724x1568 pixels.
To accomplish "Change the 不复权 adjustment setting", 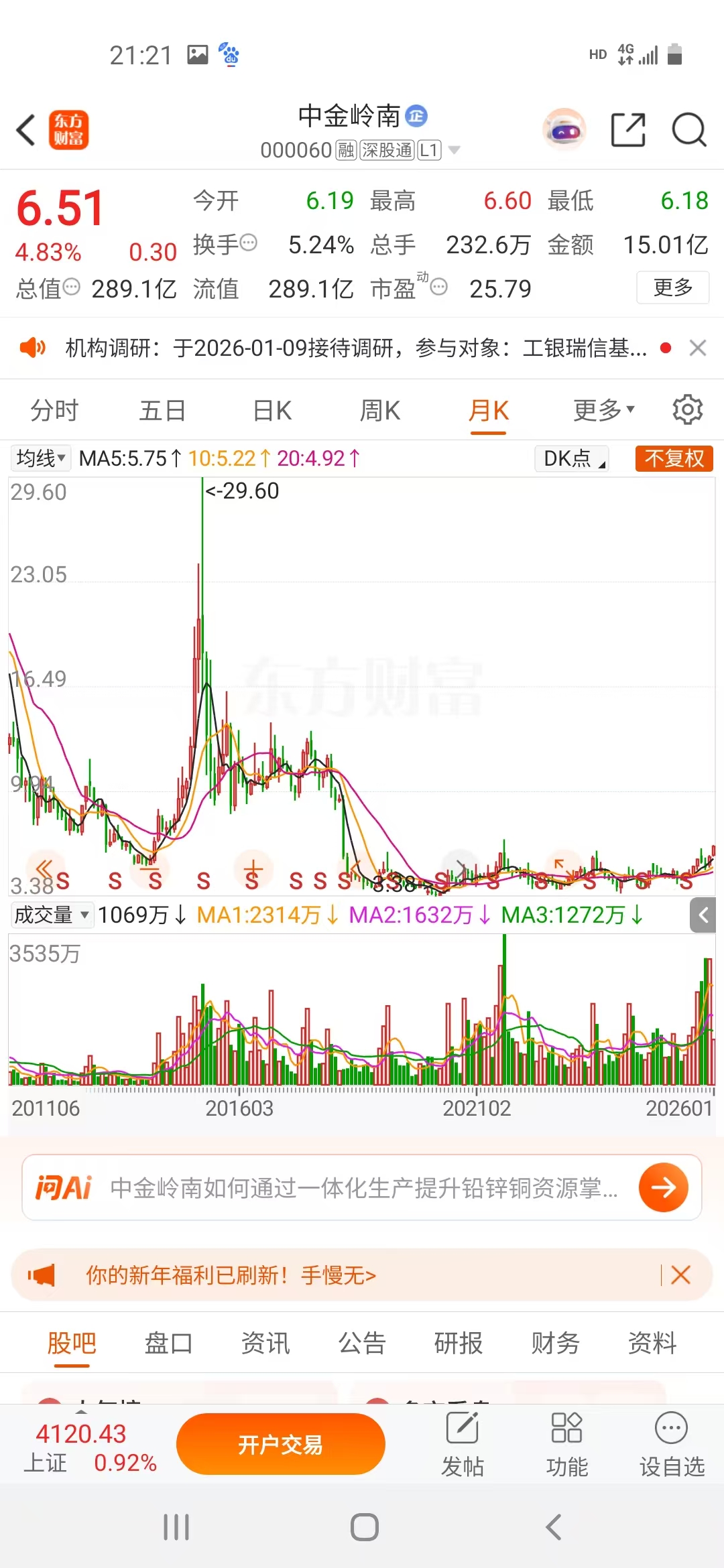I will pos(674,458).
